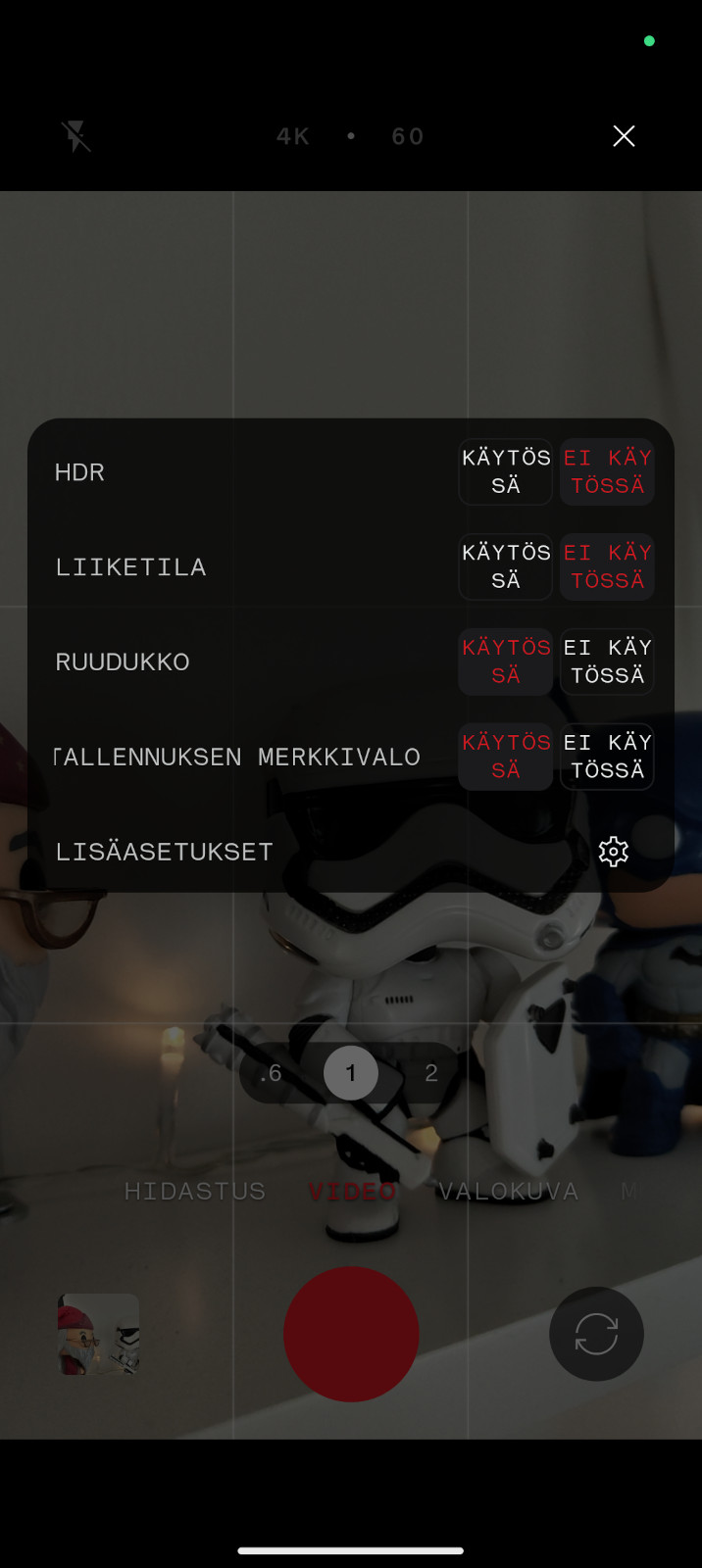
Task: Change the 60 frame rate setting
Action: pyautogui.click(x=408, y=136)
